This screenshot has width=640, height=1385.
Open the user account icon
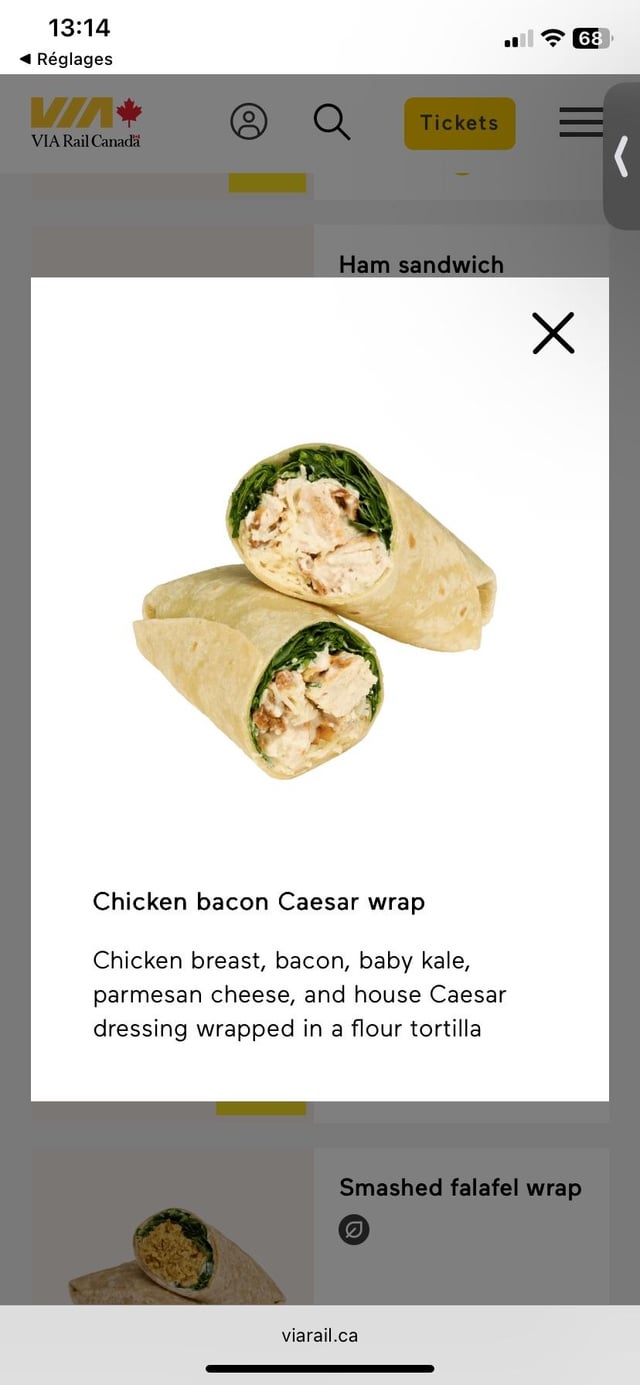click(x=249, y=122)
